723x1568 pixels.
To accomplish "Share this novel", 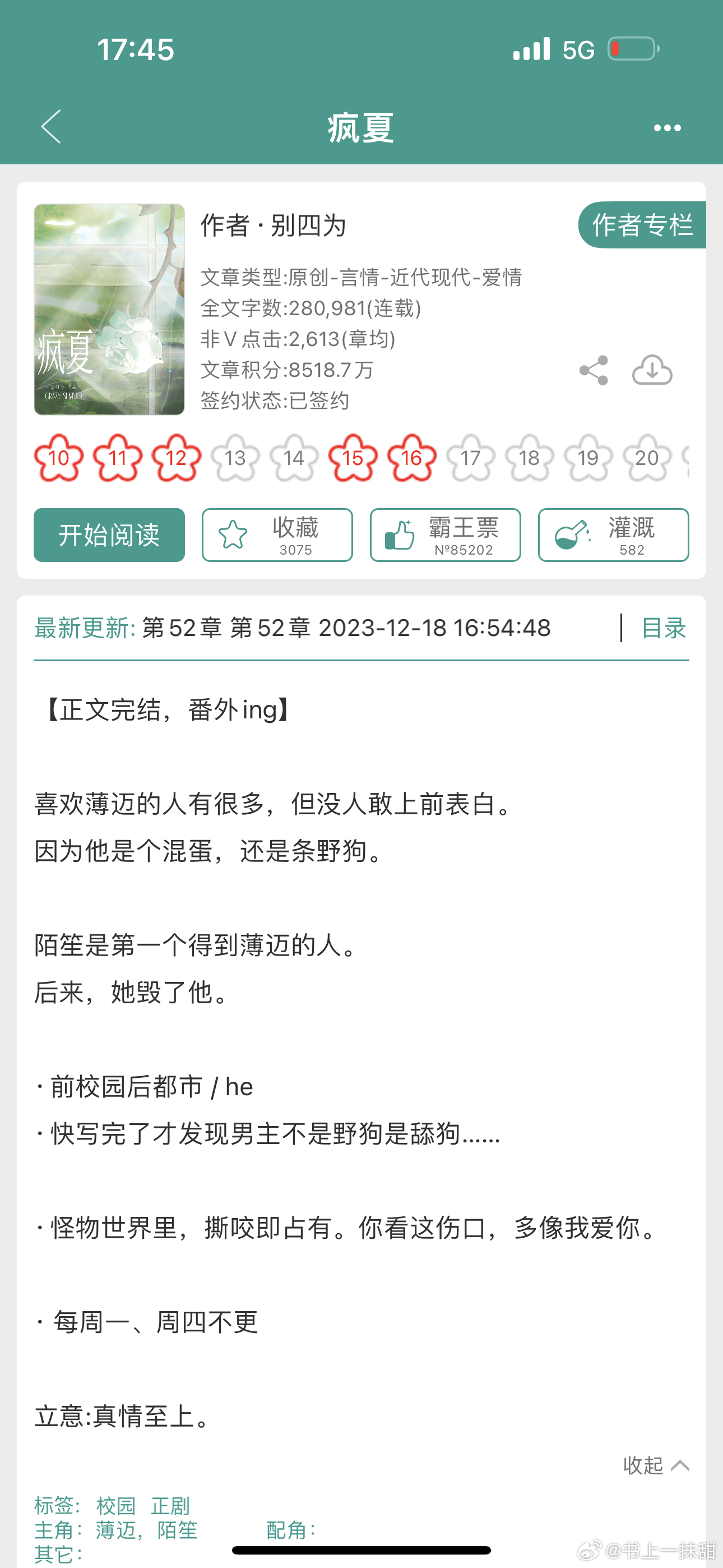I will click(594, 370).
